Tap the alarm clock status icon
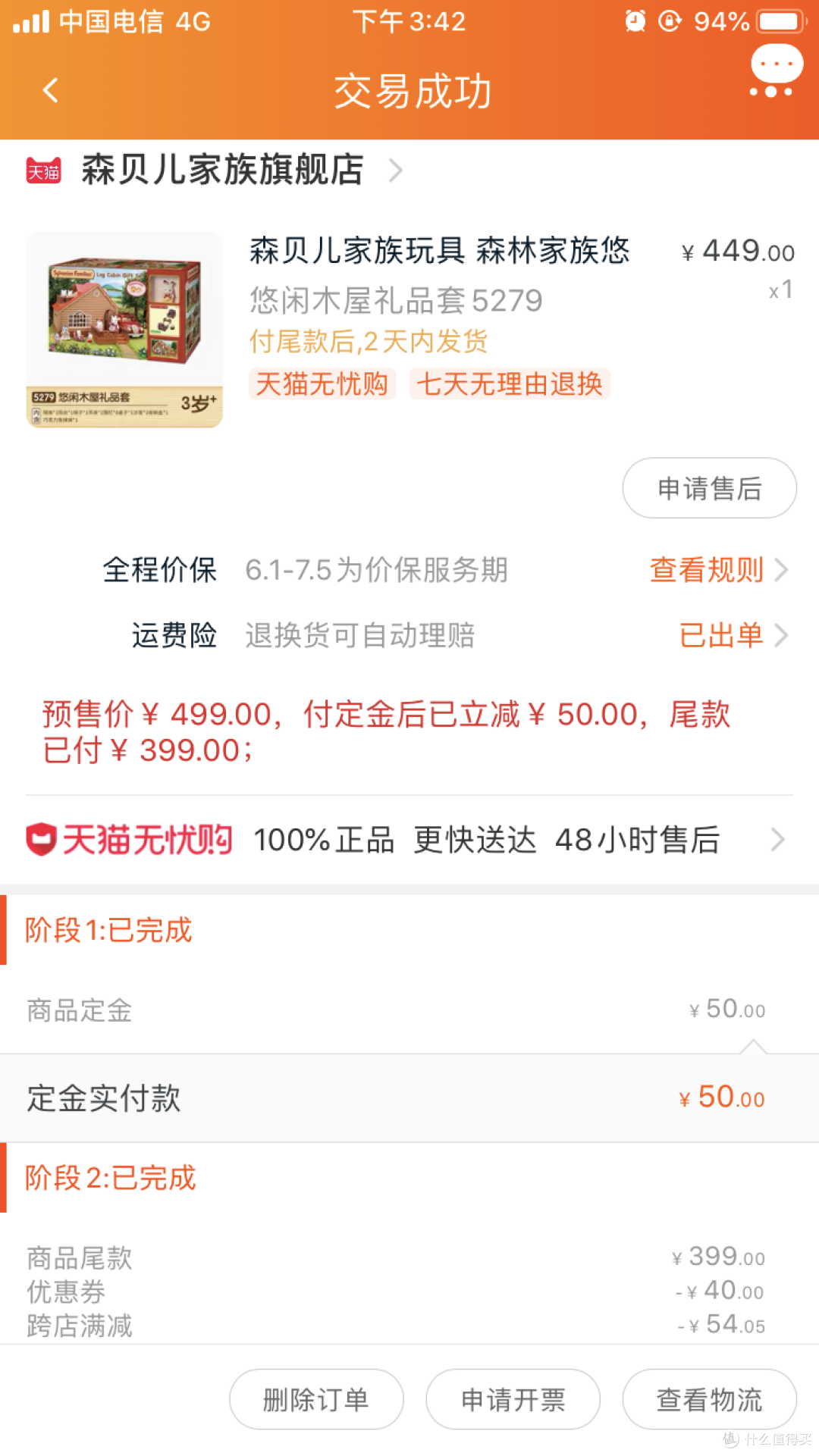The height and width of the screenshot is (1456, 819). point(635,21)
